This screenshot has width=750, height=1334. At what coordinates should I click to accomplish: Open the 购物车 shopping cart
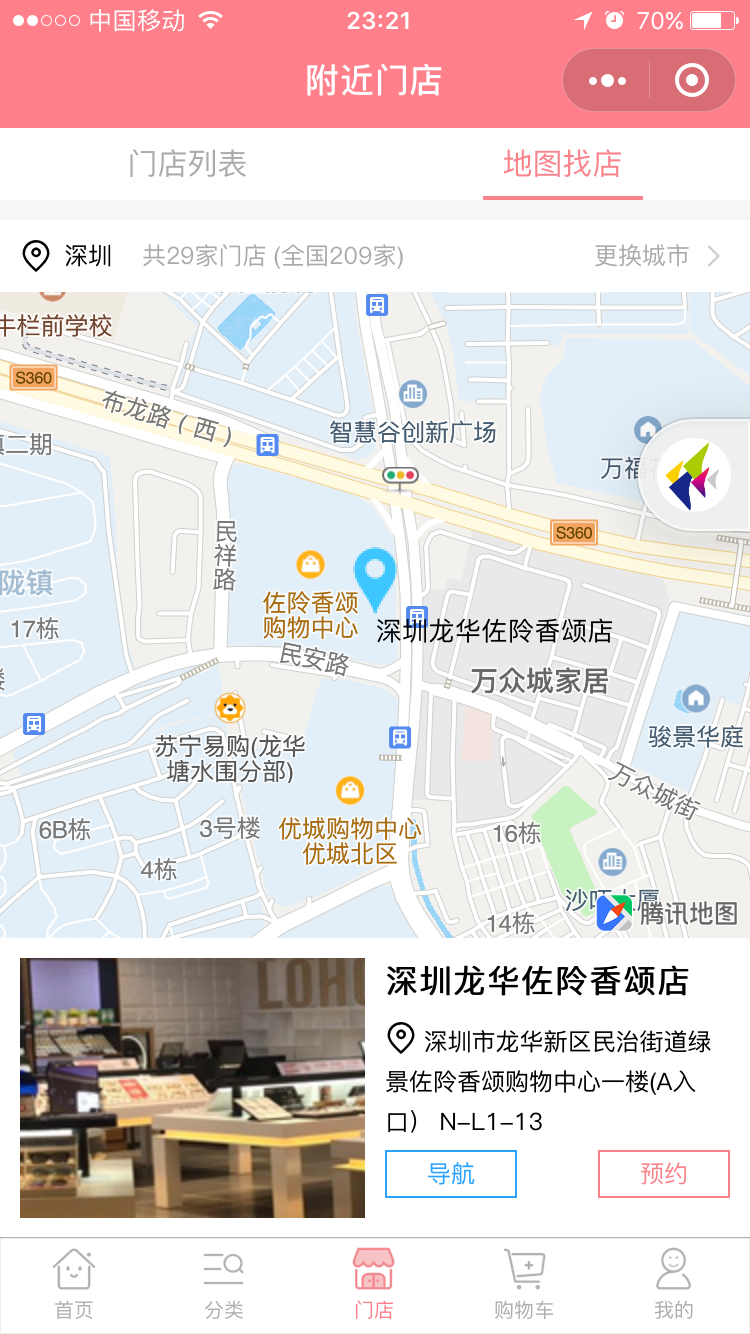pyautogui.click(x=523, y=1286)
